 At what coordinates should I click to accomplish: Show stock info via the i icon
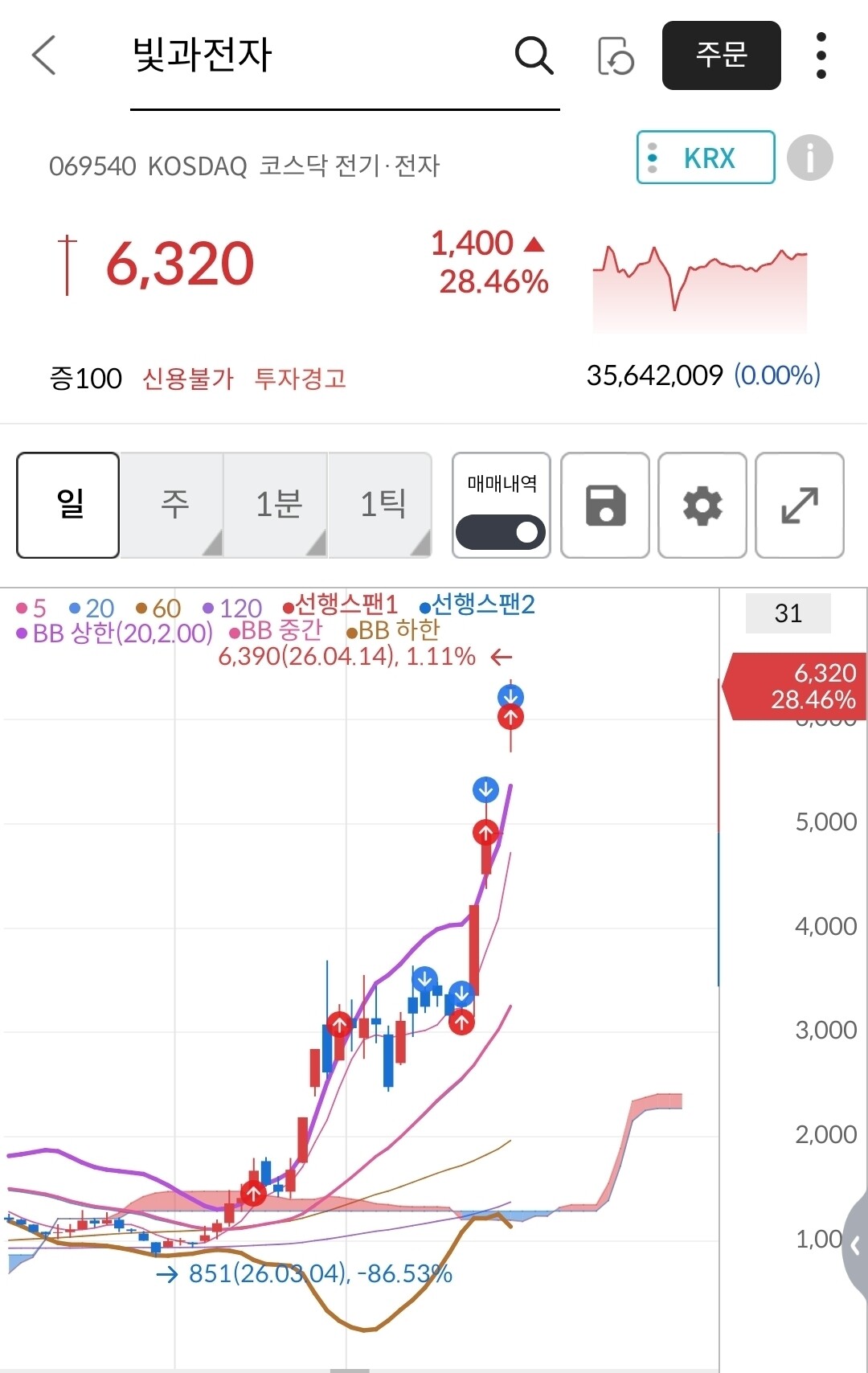(809, 158)
